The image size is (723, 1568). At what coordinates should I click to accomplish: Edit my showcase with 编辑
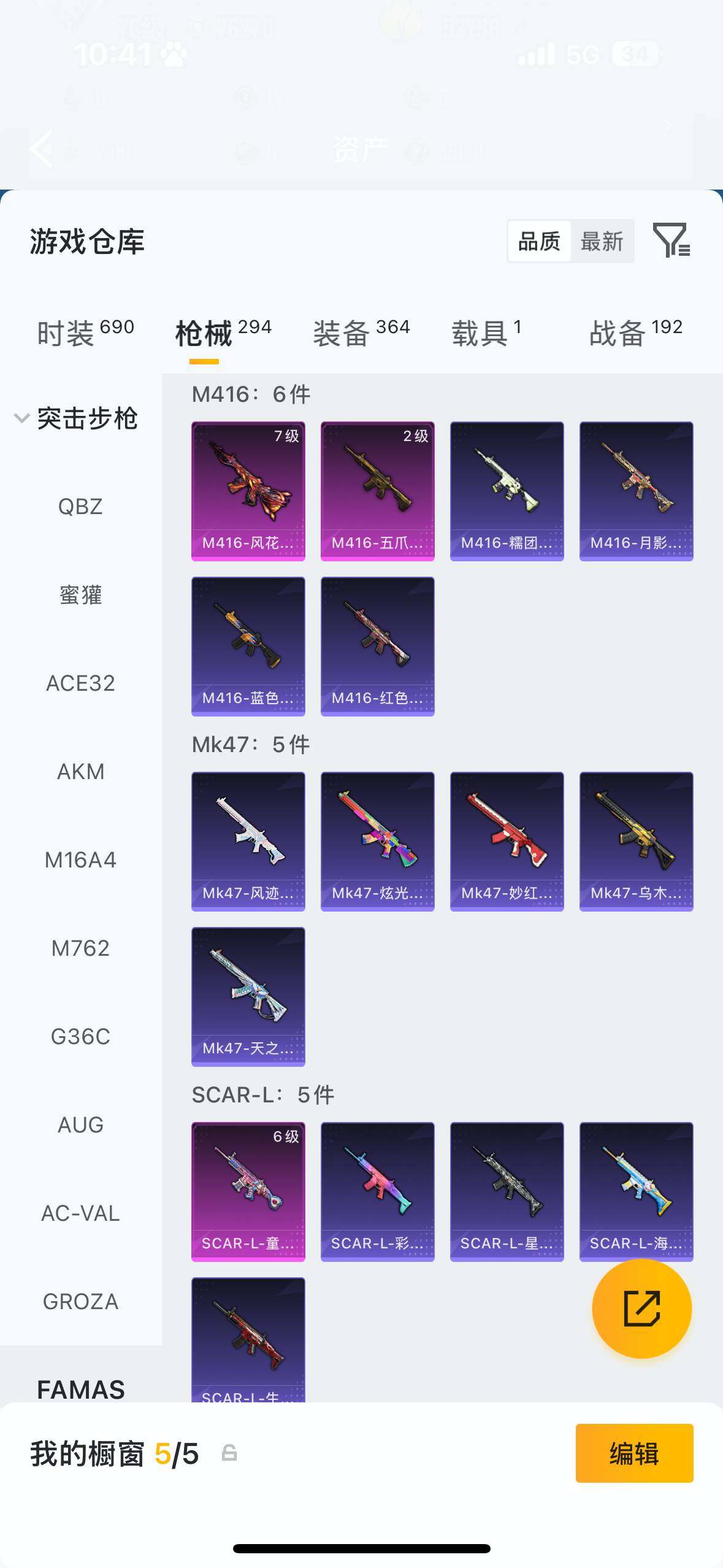[x=634, y=1453]
